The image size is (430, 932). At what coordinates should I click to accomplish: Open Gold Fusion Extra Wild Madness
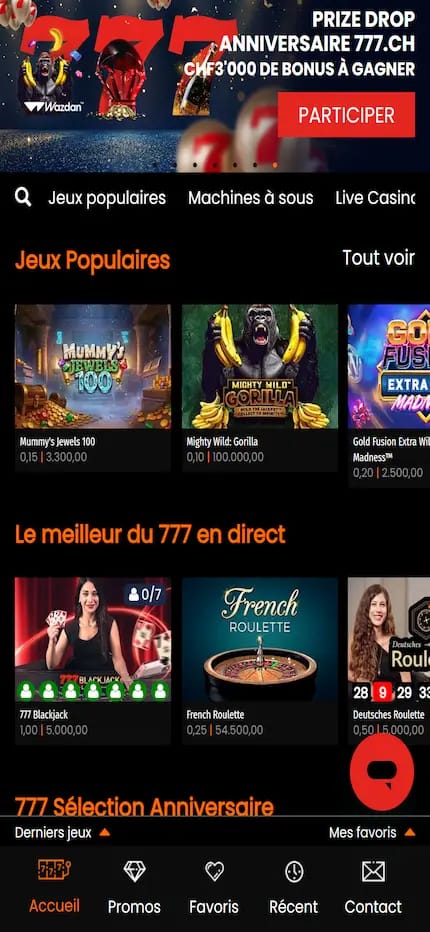point(389,395)
